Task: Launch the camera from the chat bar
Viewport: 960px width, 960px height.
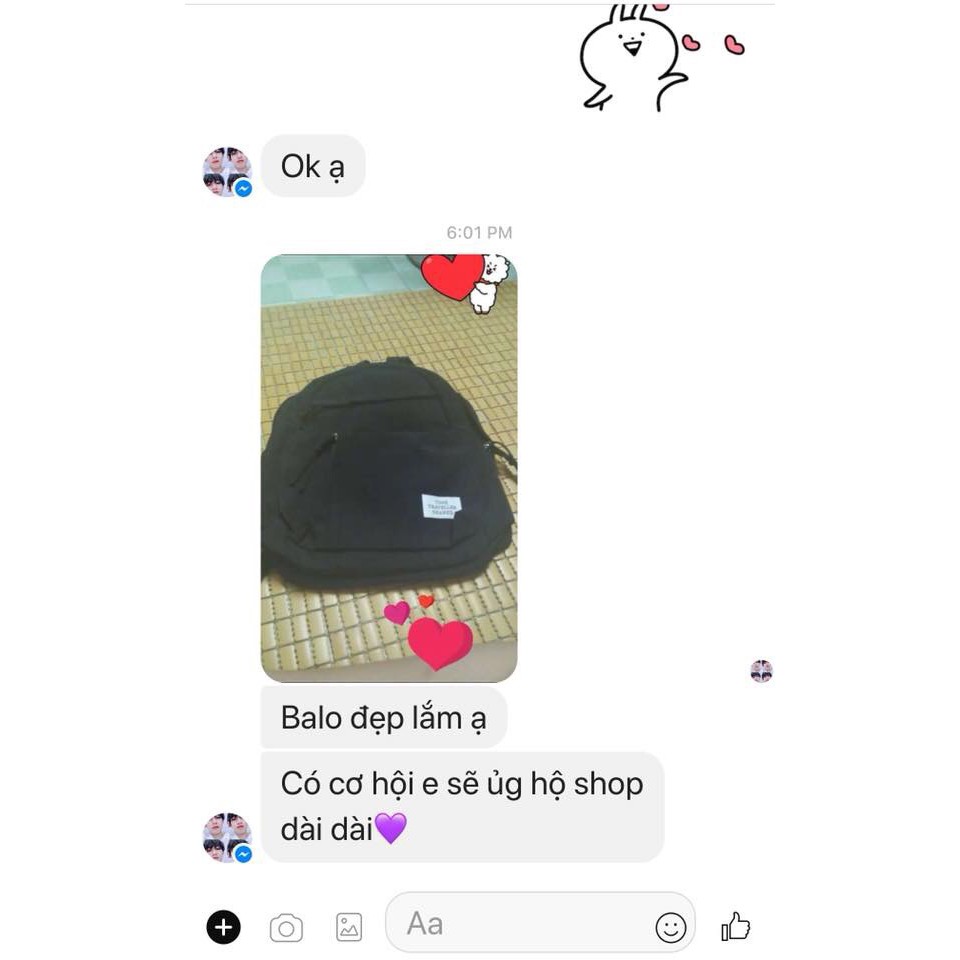Action: pos(286,928)
